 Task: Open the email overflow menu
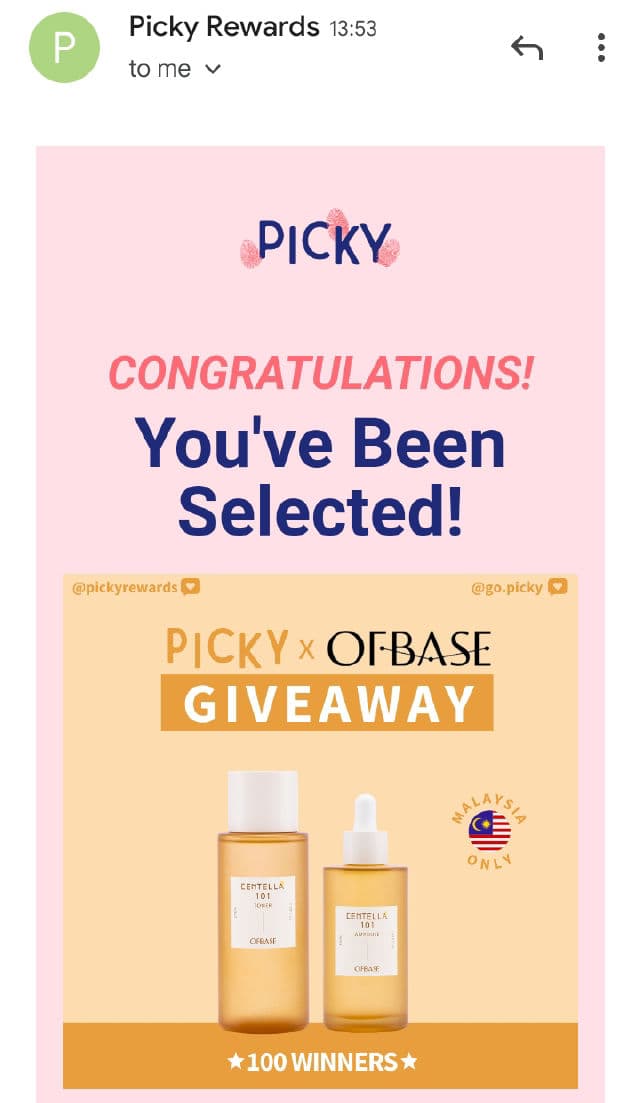[x=600, y=47]
